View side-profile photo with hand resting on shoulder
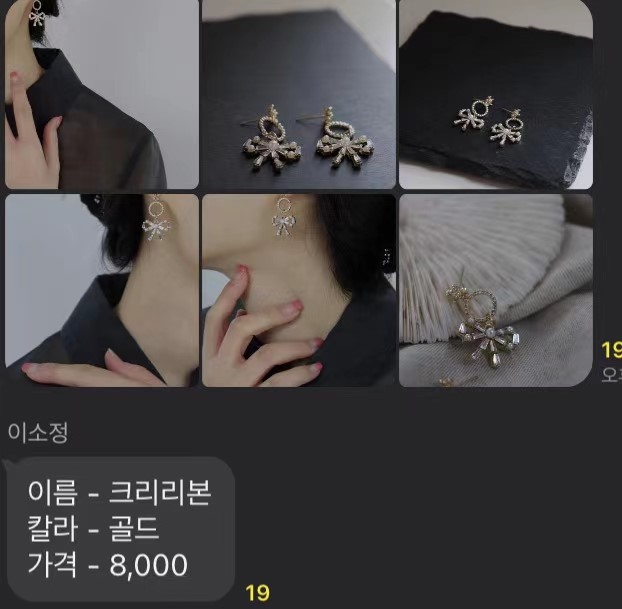Screen dimensions: 622x609 [x=101, y=290]
